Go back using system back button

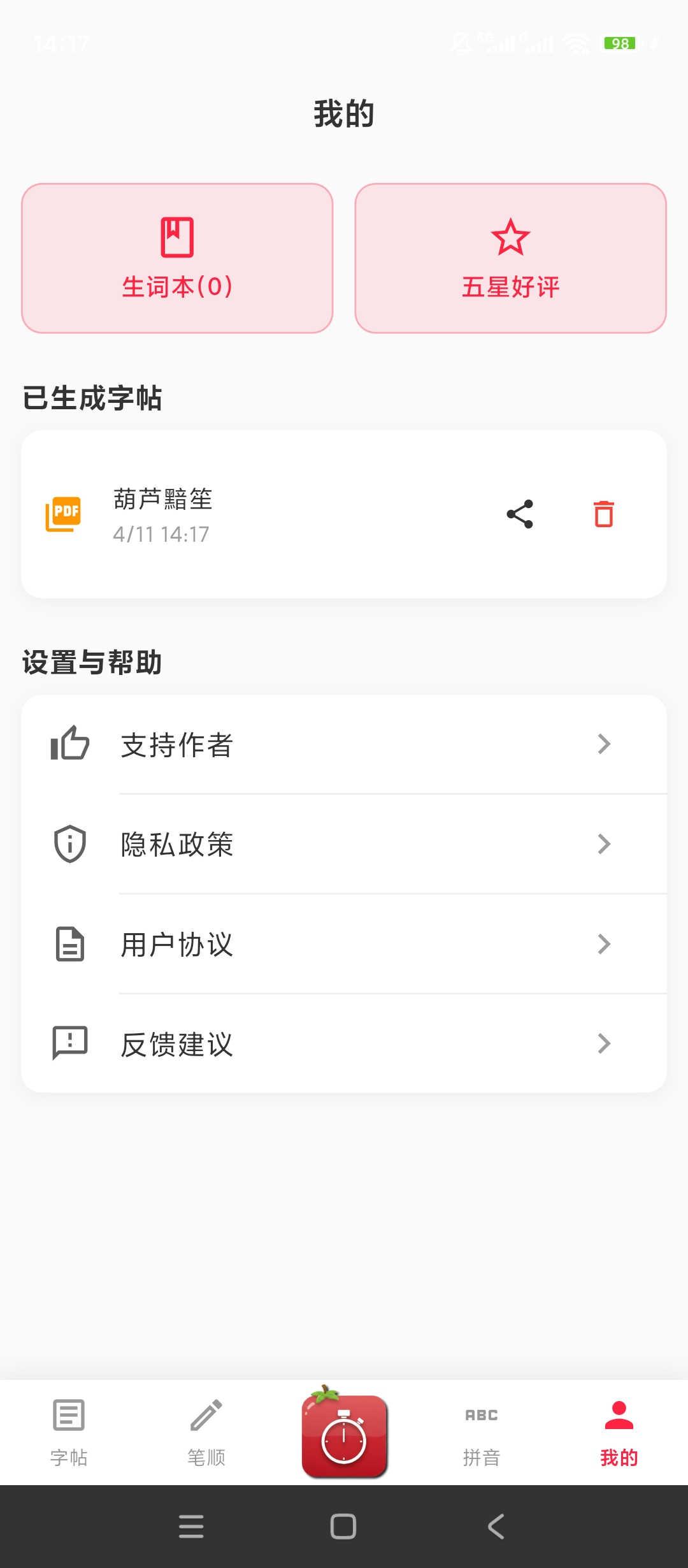coord(496,1527)
